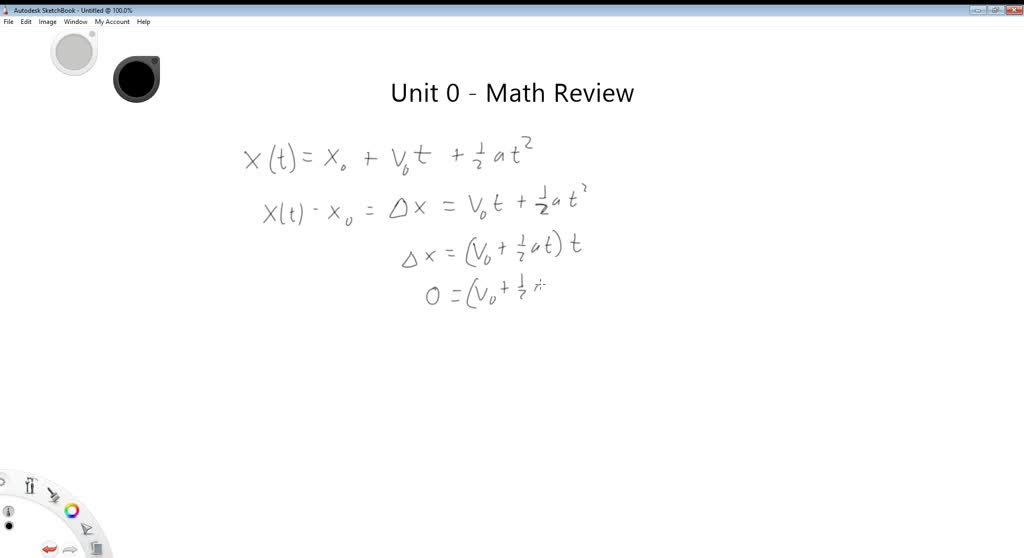Open the Window menu

tap(75, 21)
